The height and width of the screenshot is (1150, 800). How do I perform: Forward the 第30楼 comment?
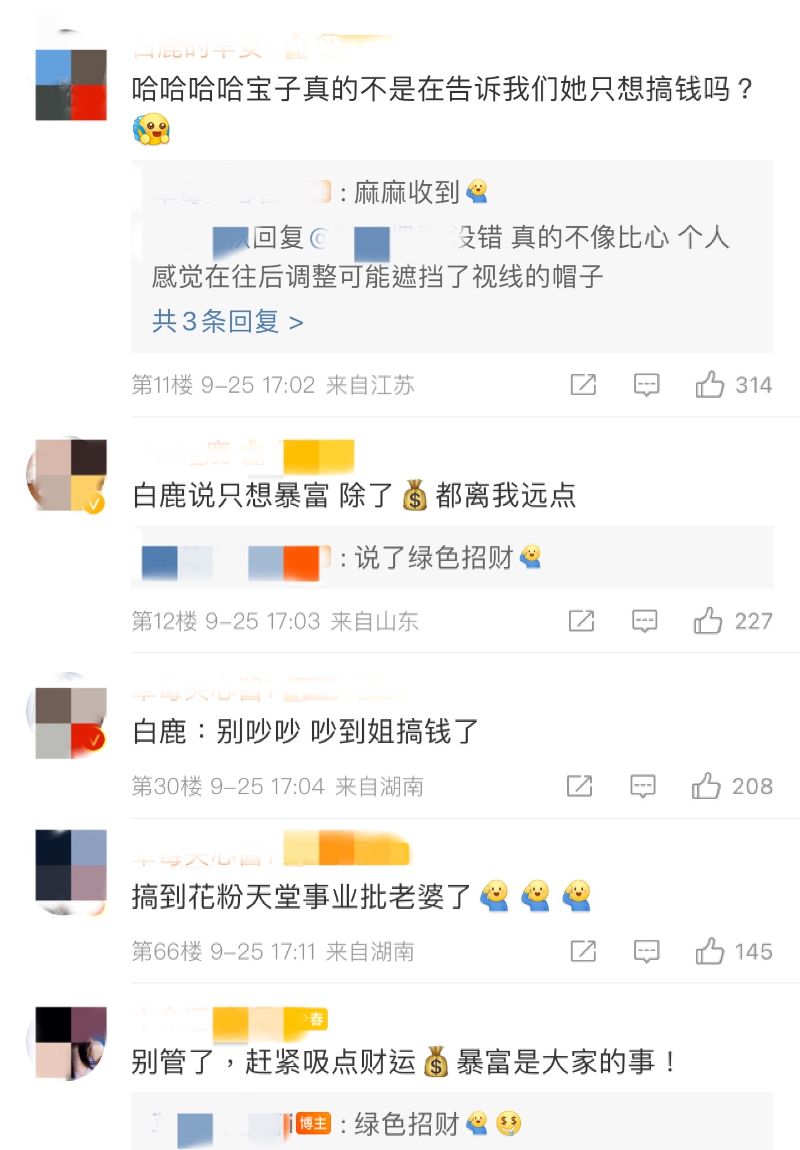coord(579,786)
